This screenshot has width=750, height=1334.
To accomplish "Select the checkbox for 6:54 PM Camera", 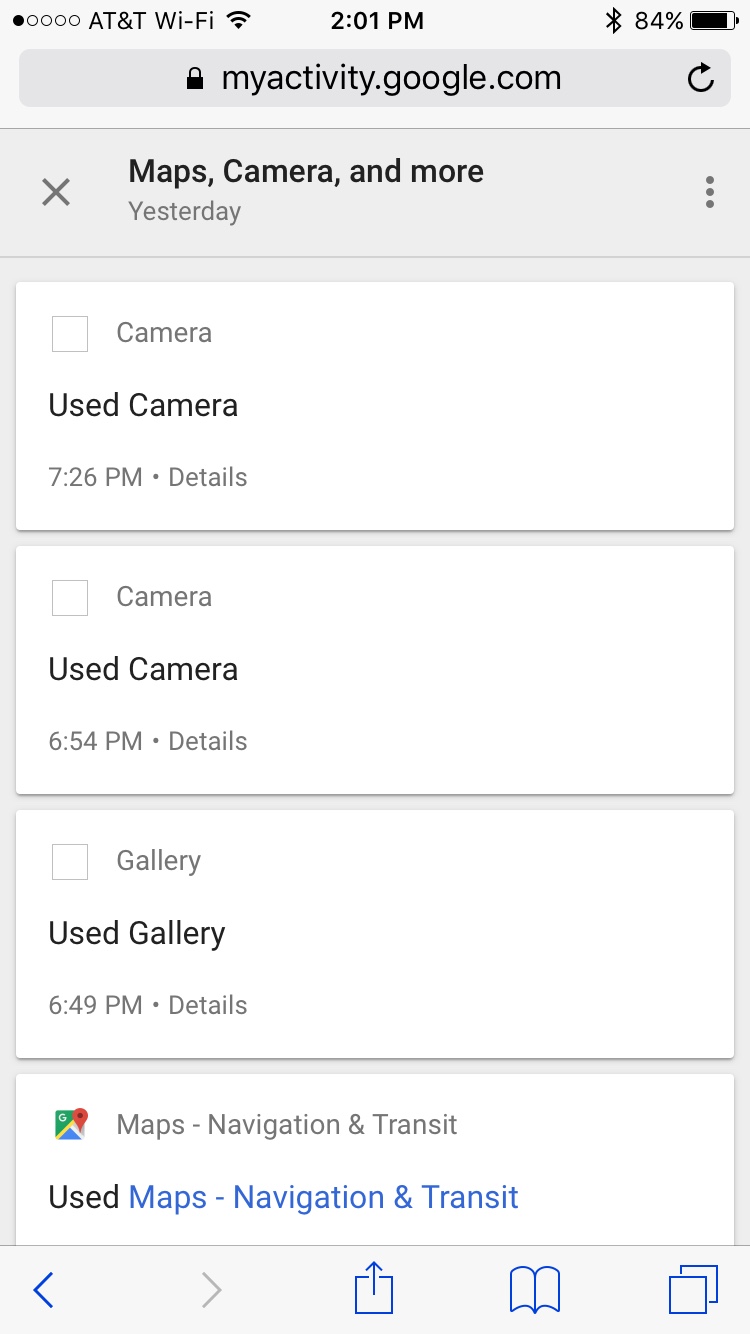I will (x=70, y=598).
